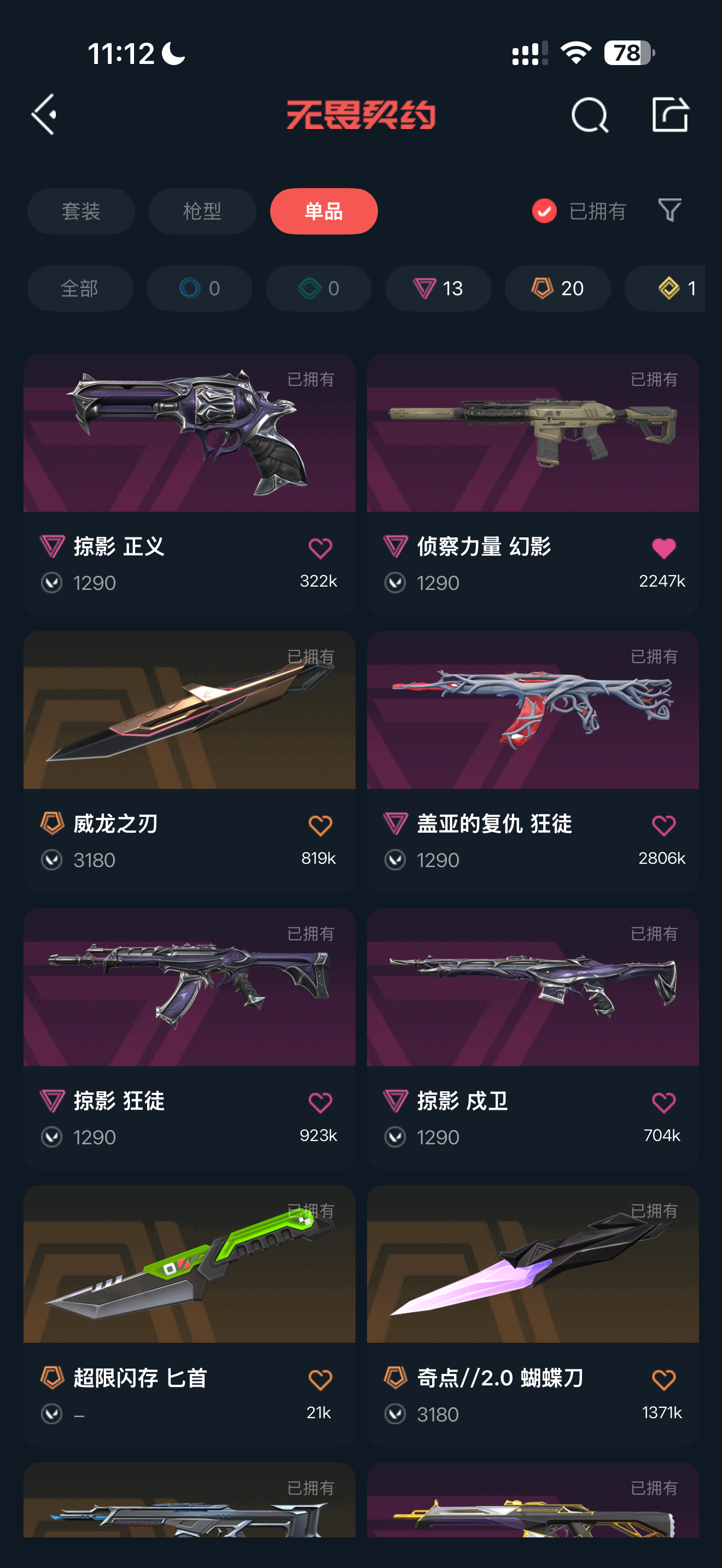Like the 掠影 狂徒 skin
The height and width of the screenshot is (1568, 722).
[x=320, y=1102]
